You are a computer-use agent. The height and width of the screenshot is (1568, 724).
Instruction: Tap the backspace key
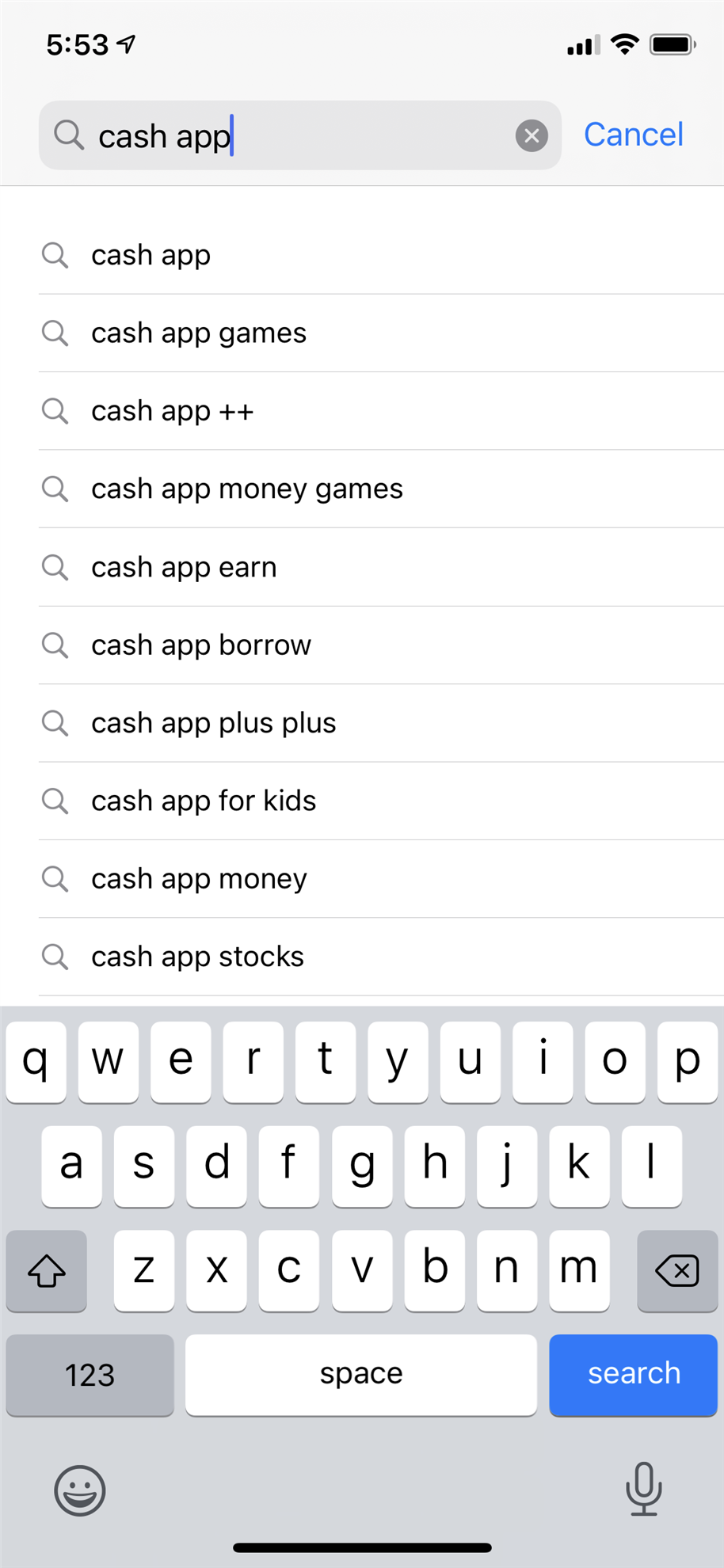pyautogui.click(x=676, y=1270)
